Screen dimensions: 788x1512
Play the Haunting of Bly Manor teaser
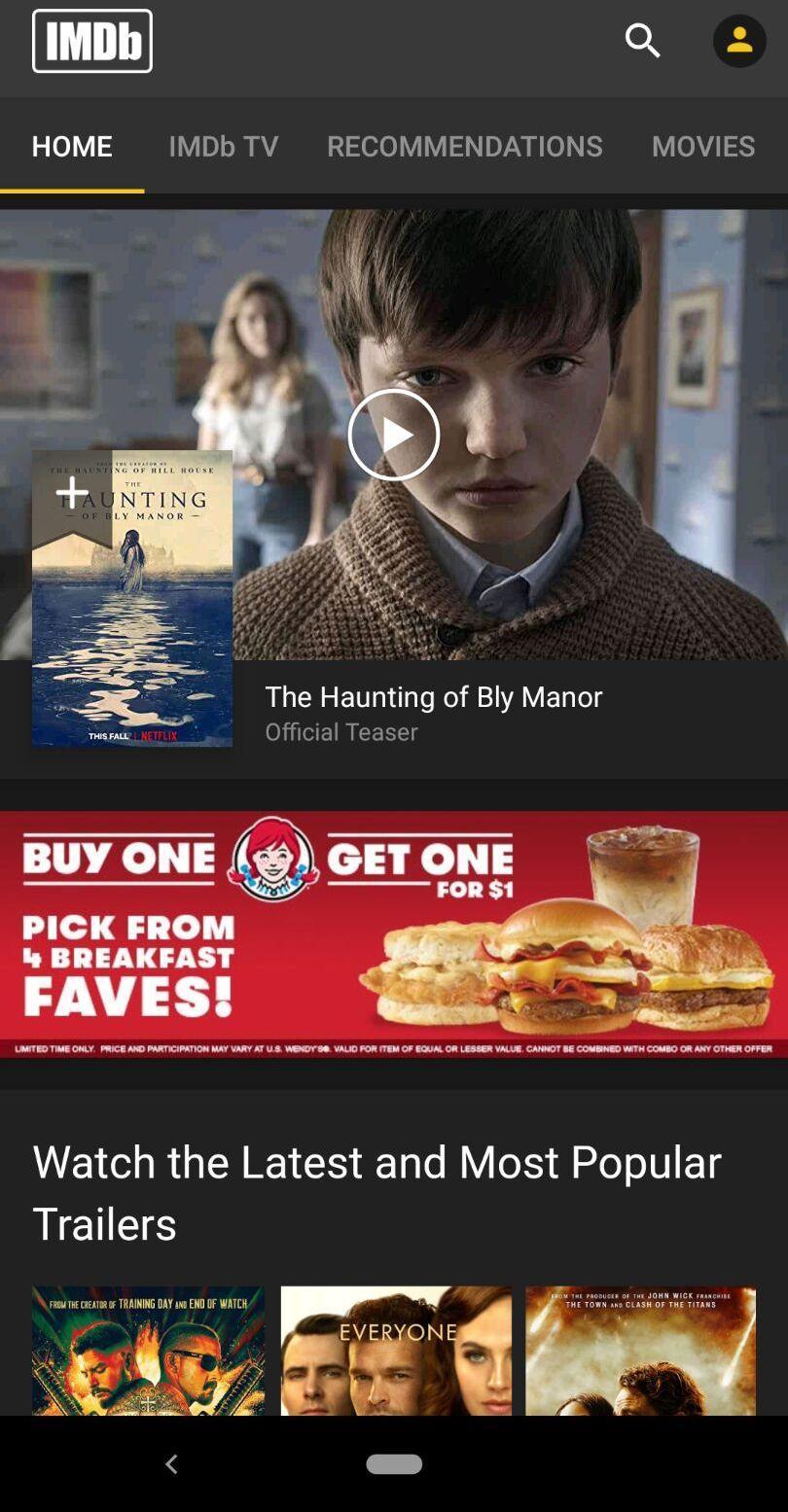[x=394, y=435]
